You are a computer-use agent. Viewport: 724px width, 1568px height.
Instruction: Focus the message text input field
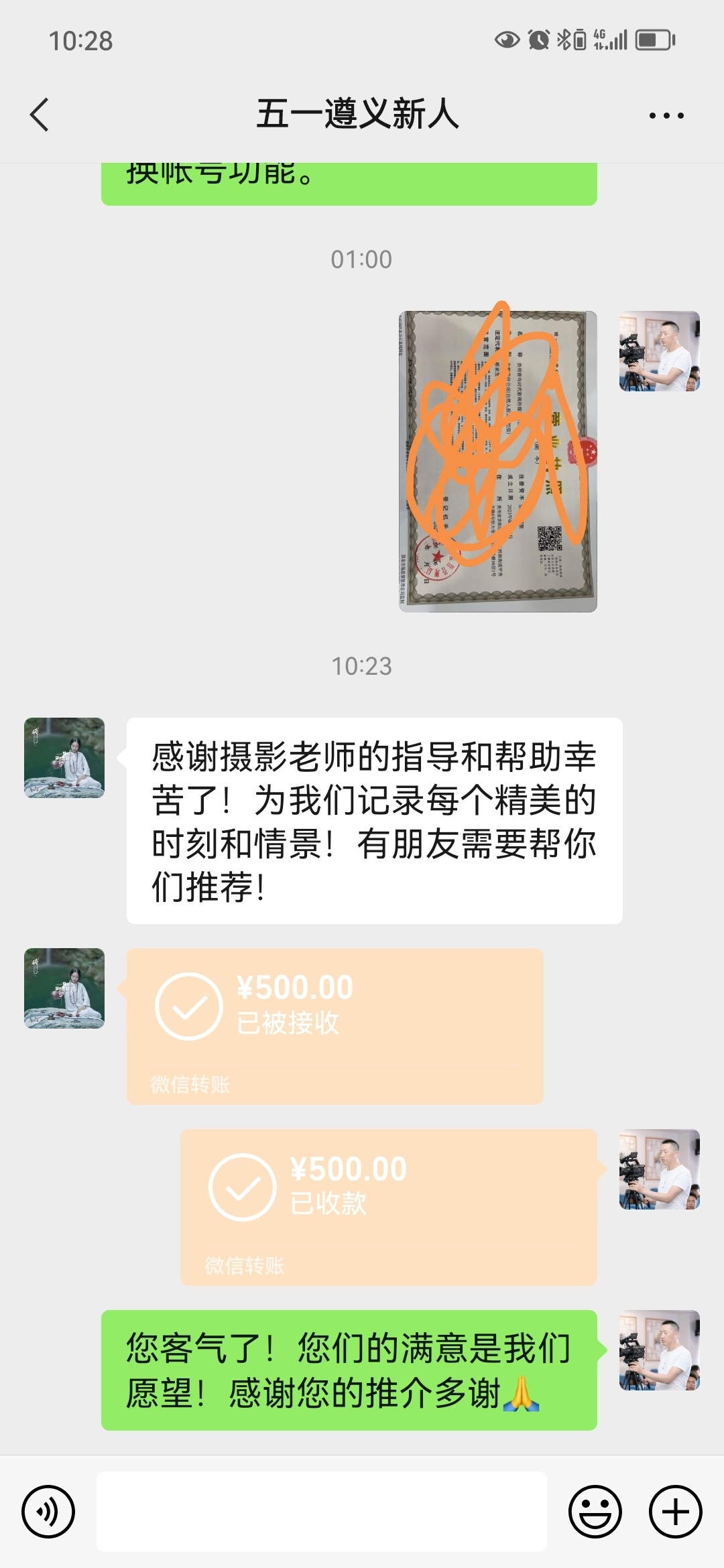[x=322, y=1512]
